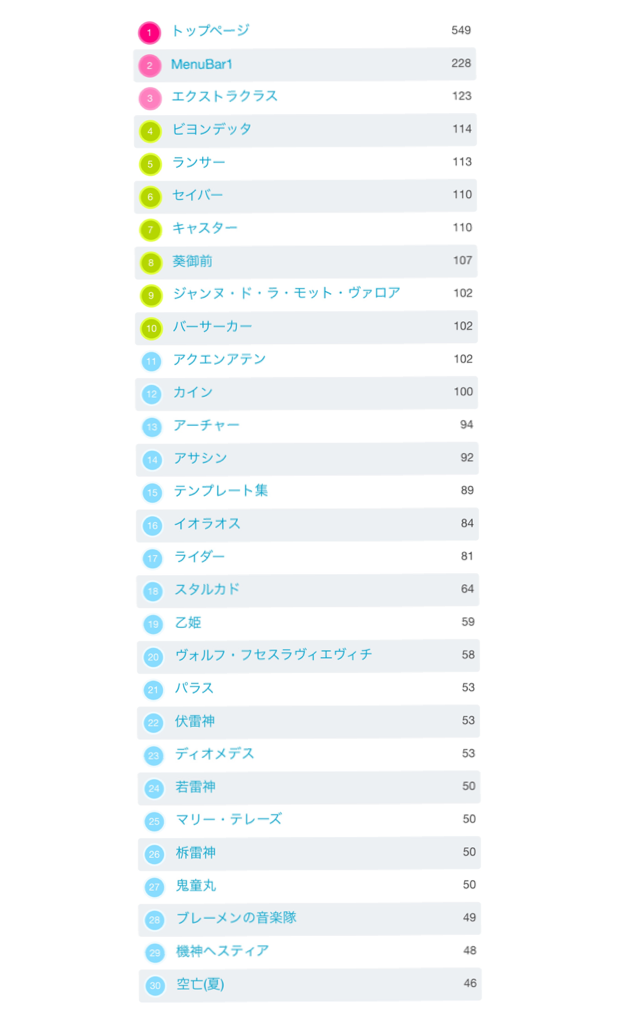The height and width of the screenshot is (1018, 630).
Task: Select アクエンアテン in the ranking
Action: click(x=219, y=360)
